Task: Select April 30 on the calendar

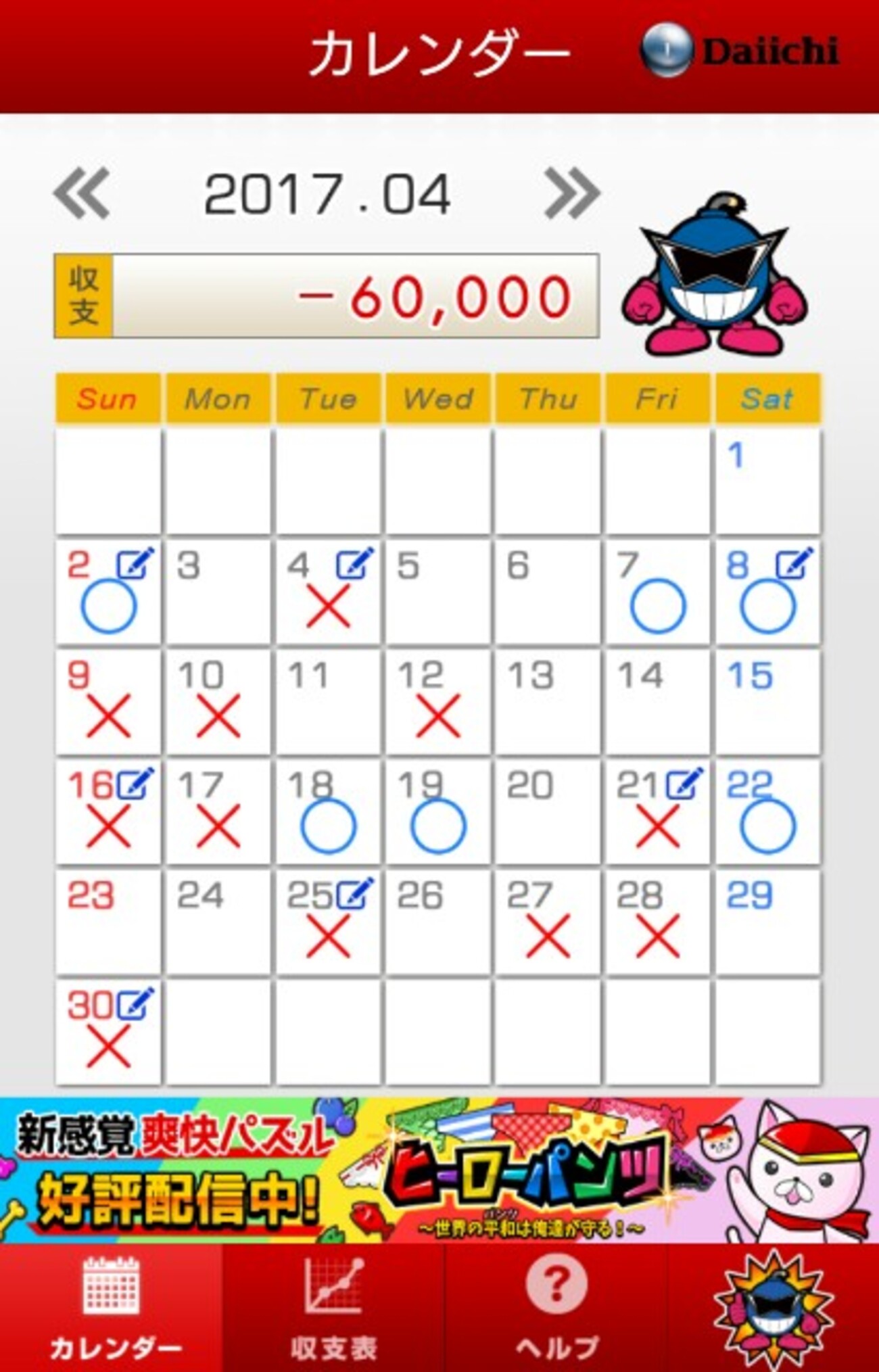Action: 108,1032
